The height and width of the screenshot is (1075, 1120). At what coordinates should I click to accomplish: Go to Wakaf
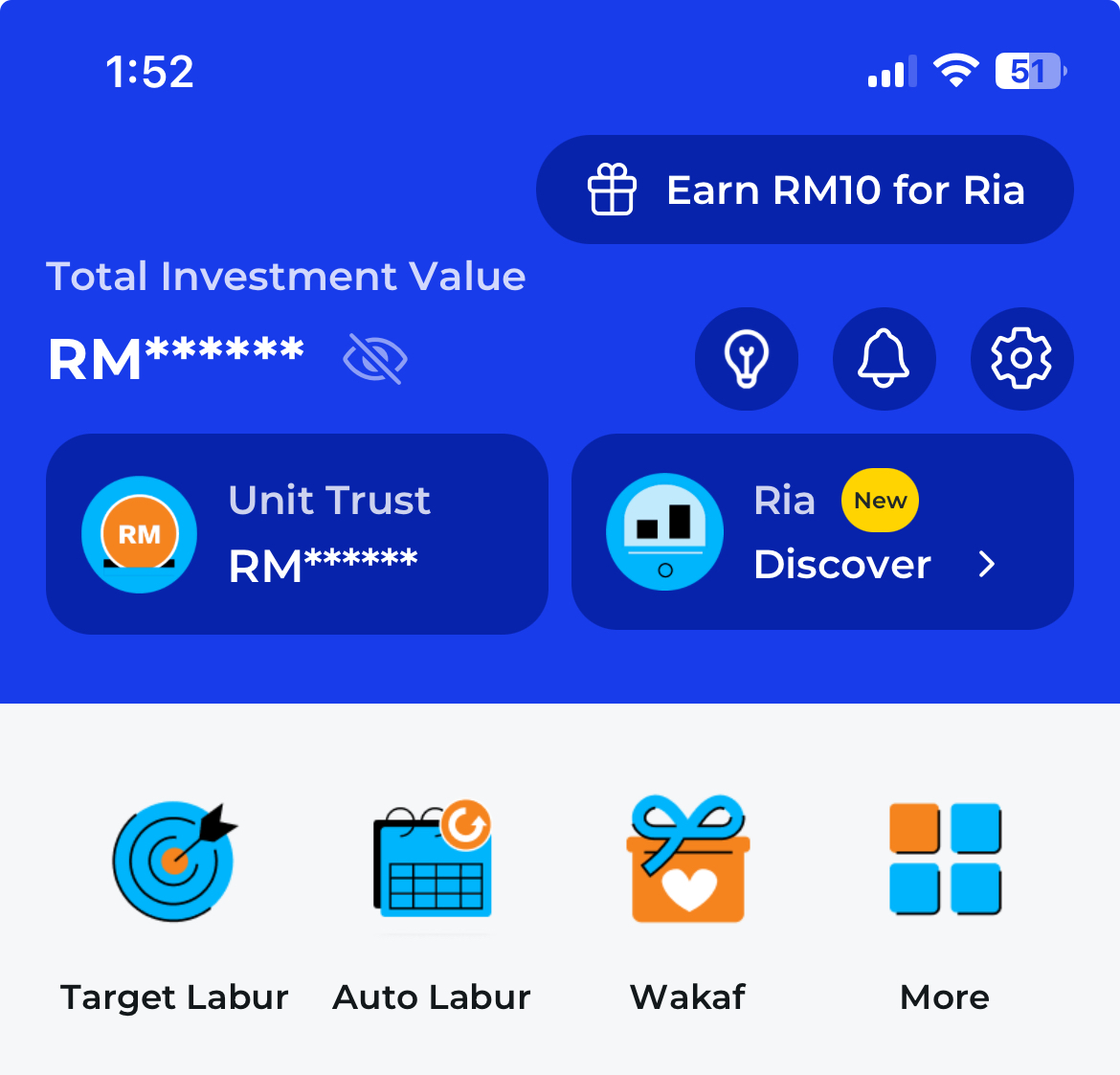click(688, 902)
